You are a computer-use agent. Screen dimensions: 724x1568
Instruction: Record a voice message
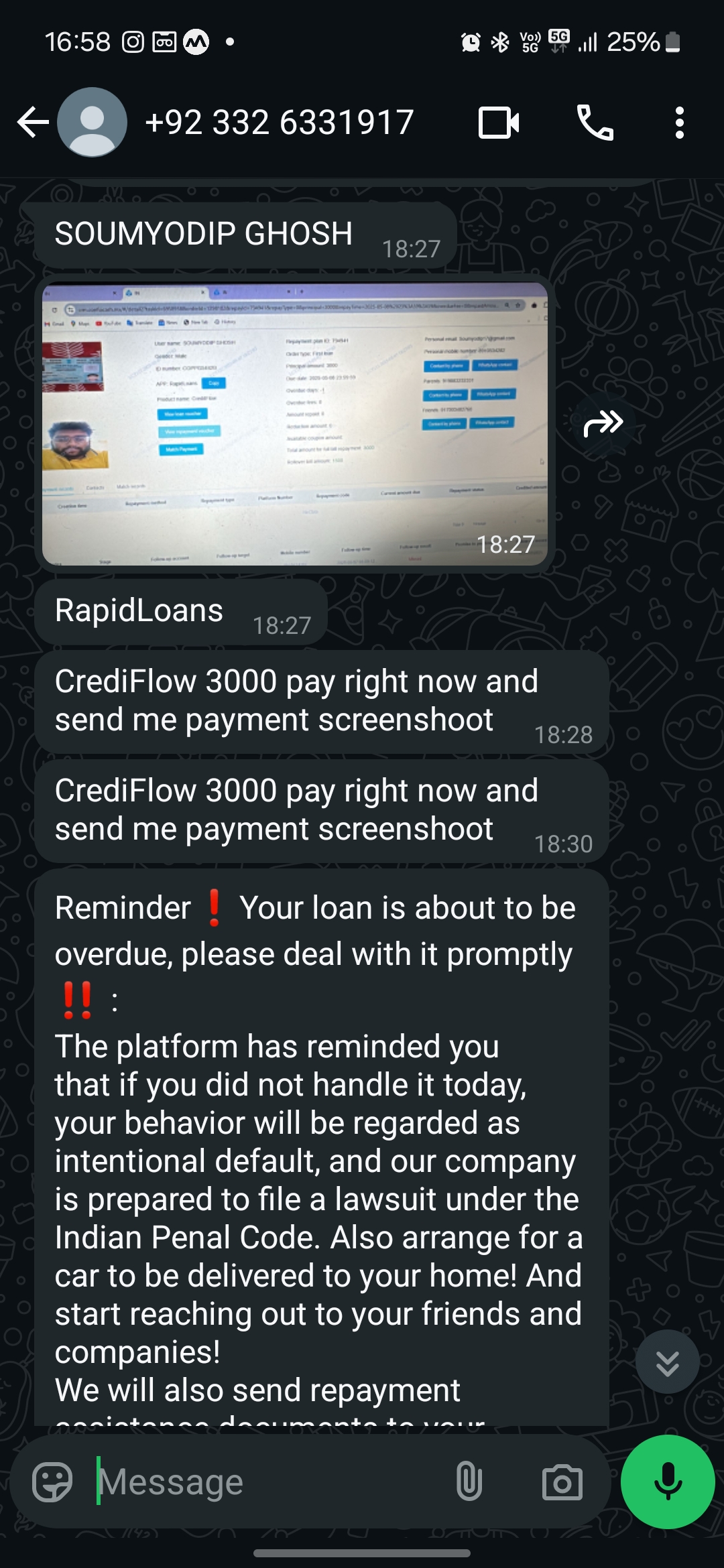[668, 1482]
